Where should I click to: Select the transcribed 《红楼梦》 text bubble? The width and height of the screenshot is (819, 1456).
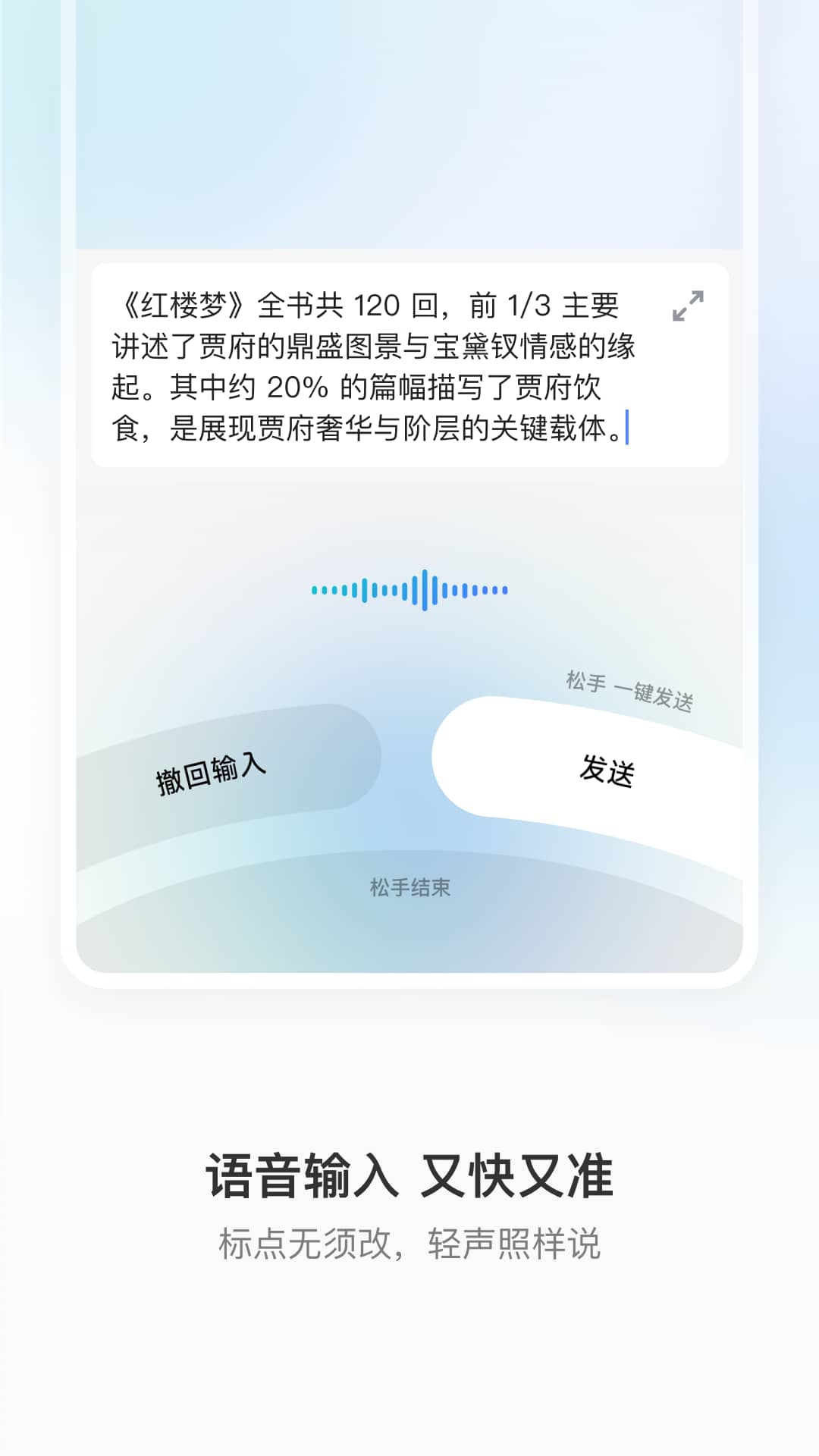pyautogui.click(x=379, y=364)
